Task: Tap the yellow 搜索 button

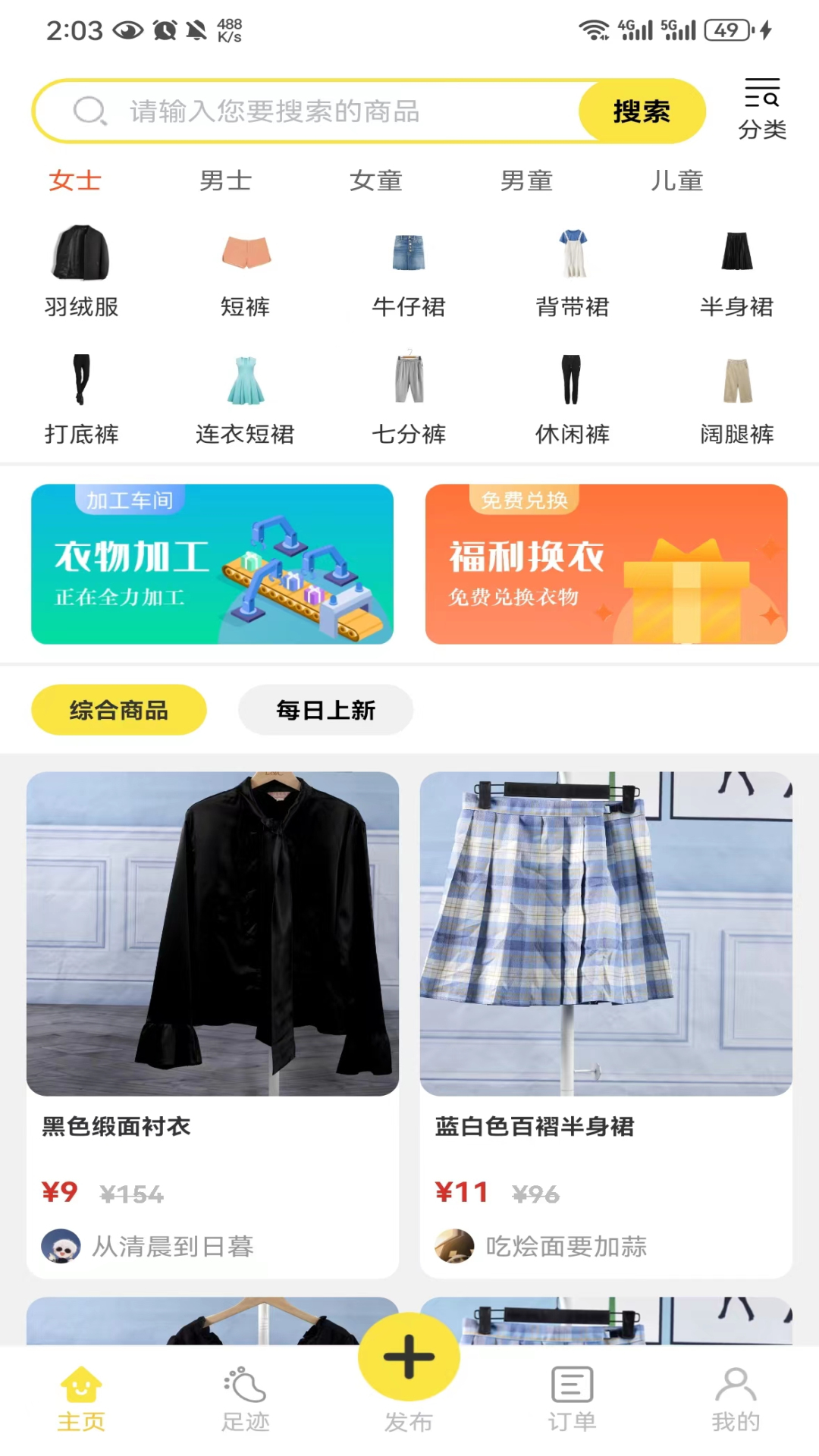Action: pos(642,111)
